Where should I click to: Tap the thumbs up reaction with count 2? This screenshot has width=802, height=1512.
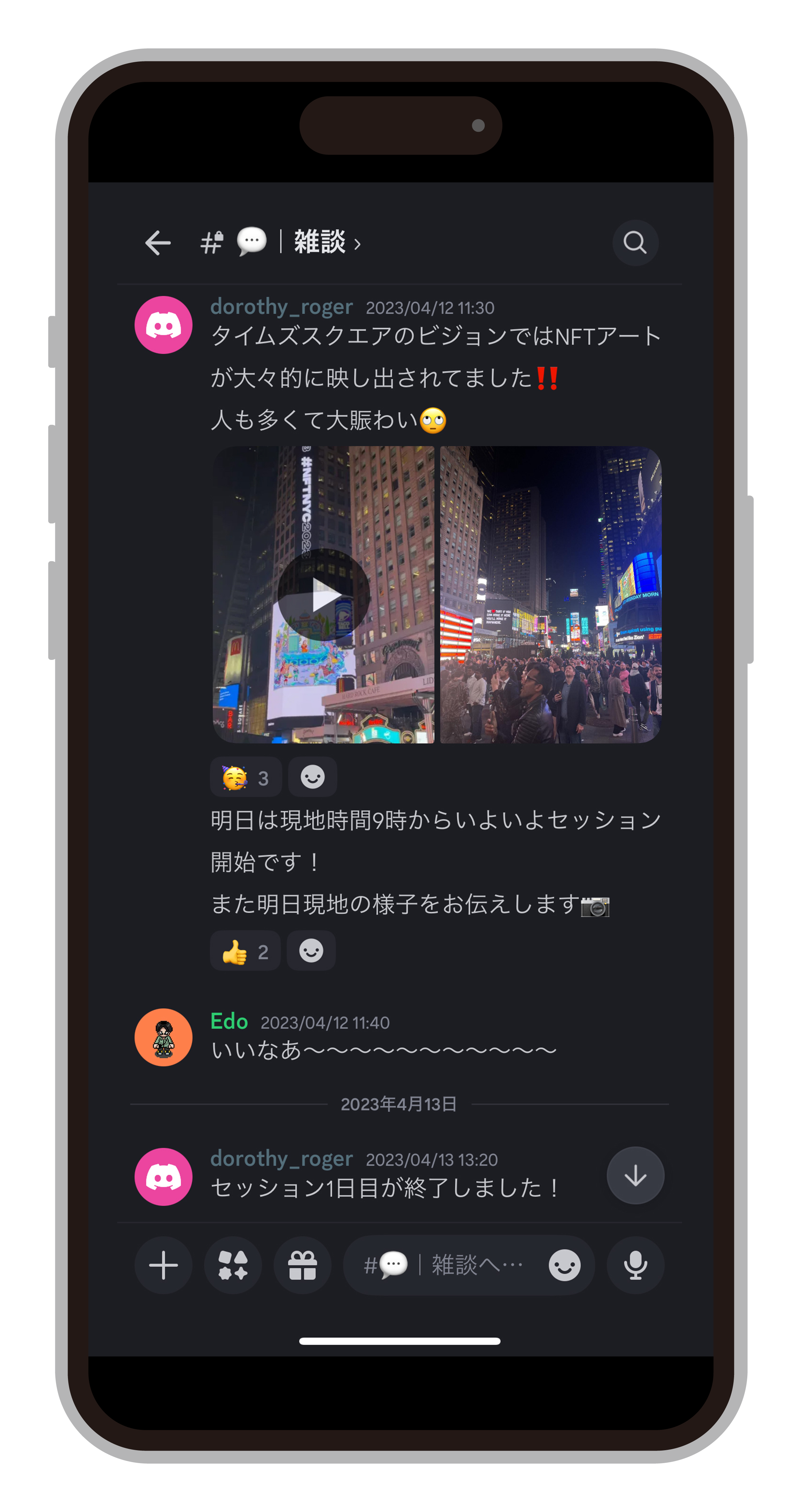point(245,951)
